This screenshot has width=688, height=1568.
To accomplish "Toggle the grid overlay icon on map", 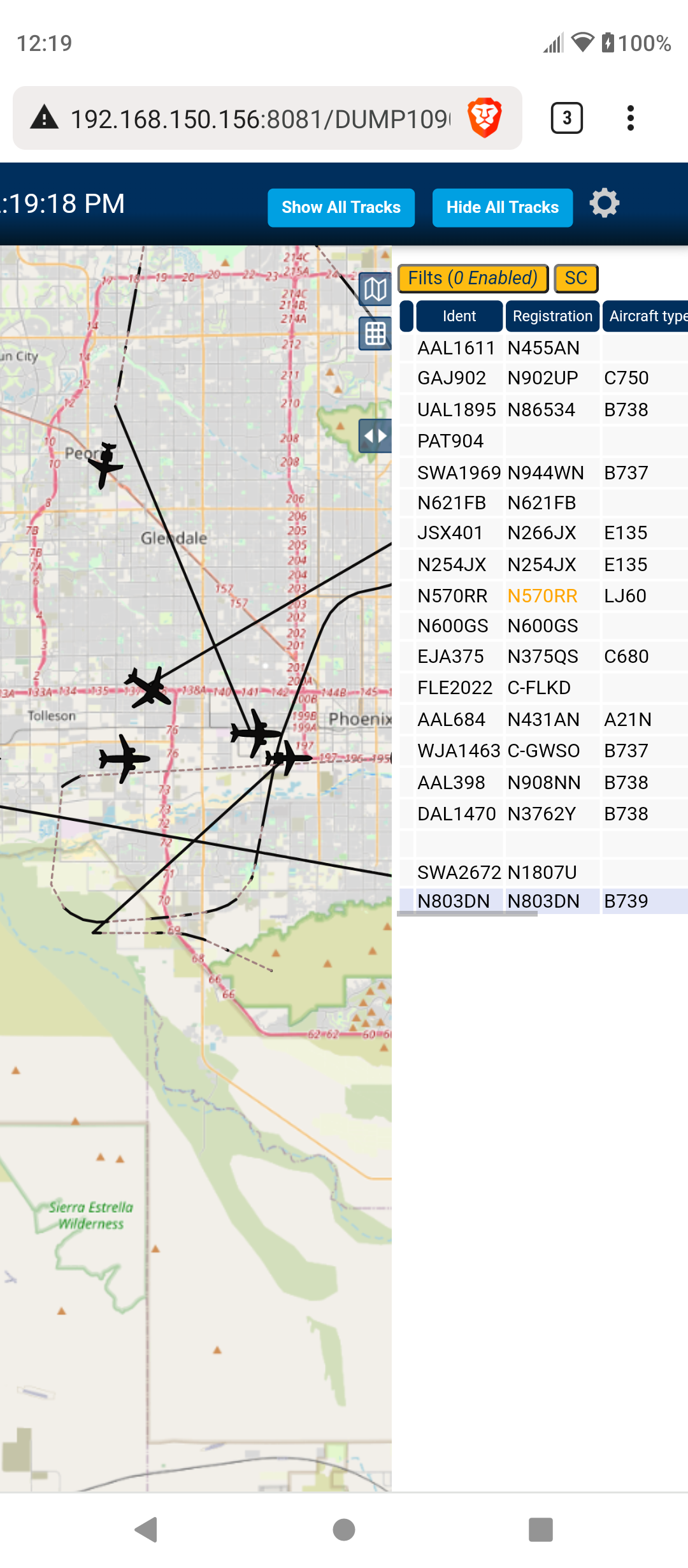I will tap(375, 333).
